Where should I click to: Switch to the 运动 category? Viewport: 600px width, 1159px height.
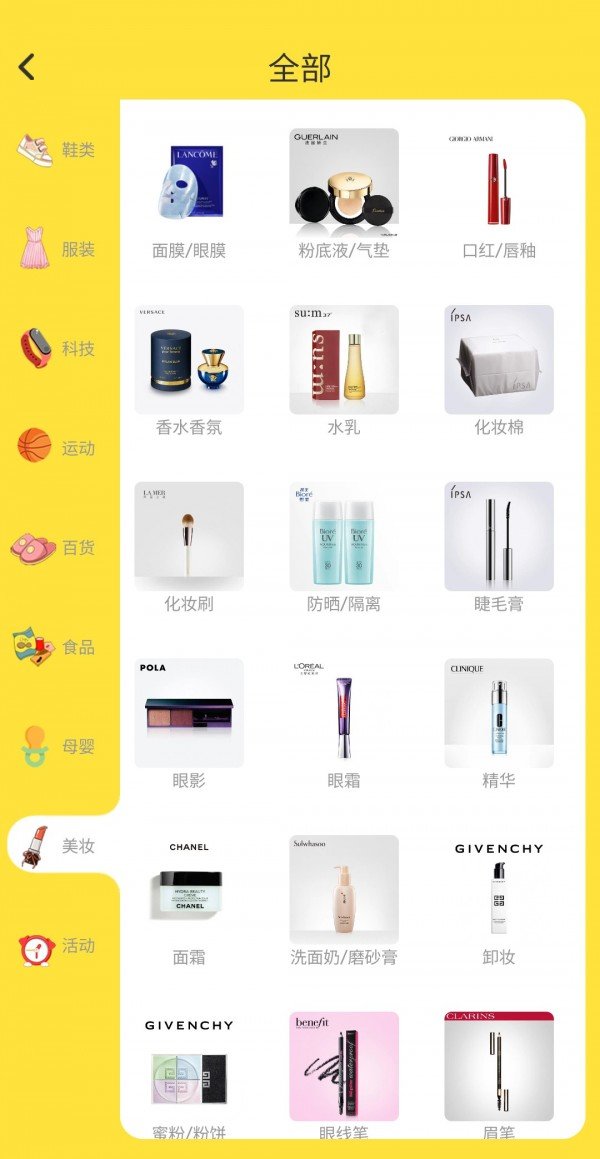57,448
